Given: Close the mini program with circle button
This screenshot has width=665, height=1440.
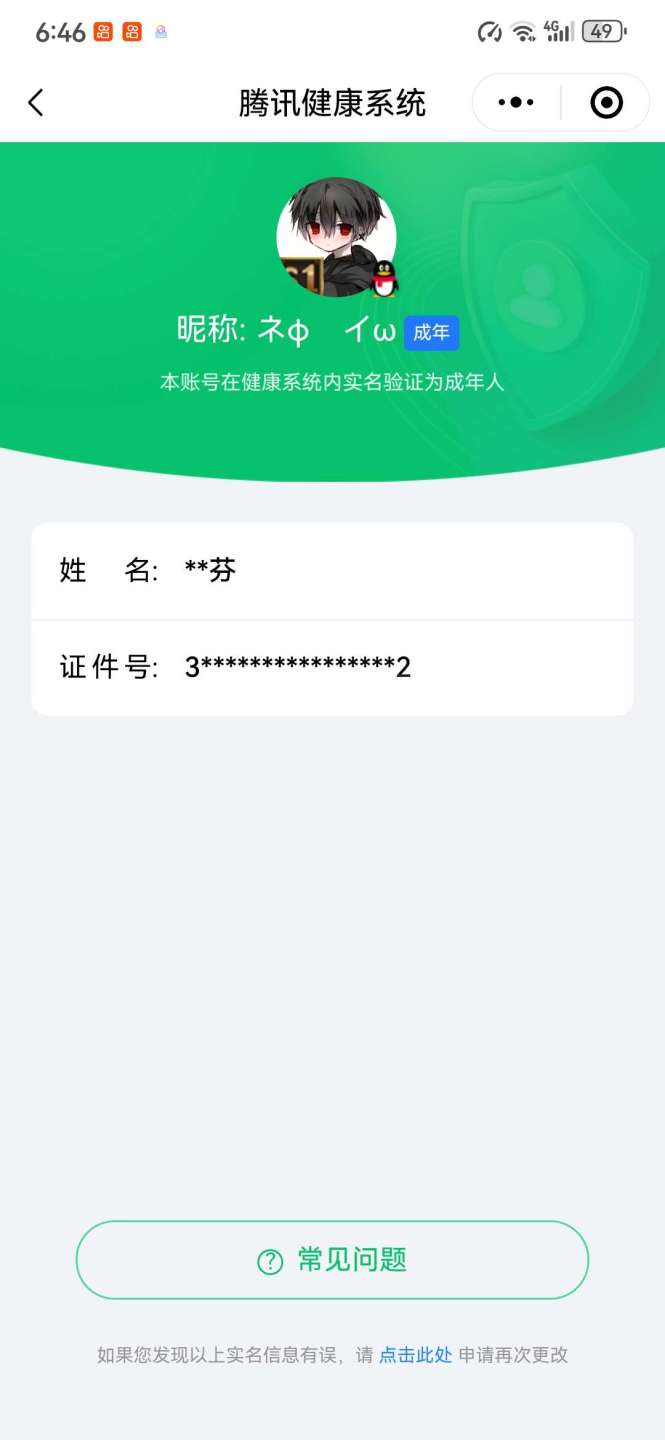Looking at the screenshot, I should point(606,102).
